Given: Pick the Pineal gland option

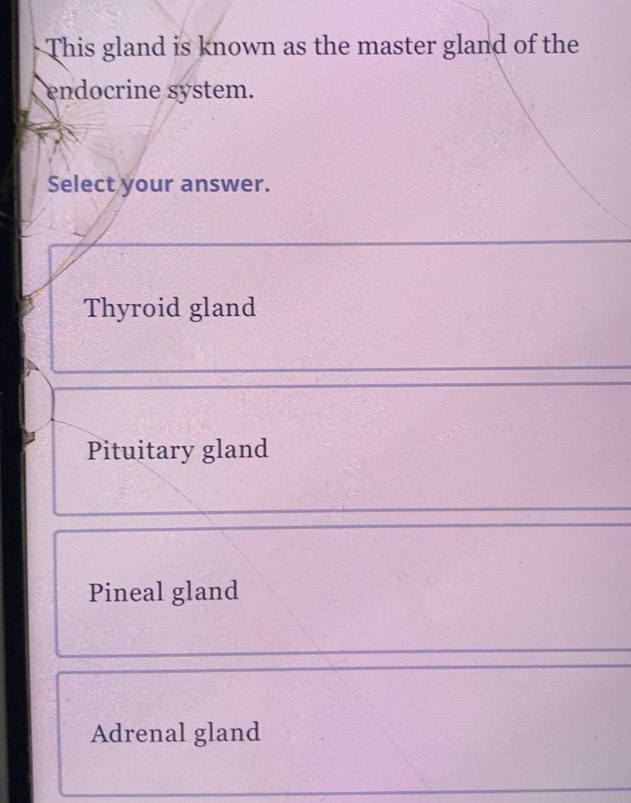Looking at the screenshot, I should [164, 592].
